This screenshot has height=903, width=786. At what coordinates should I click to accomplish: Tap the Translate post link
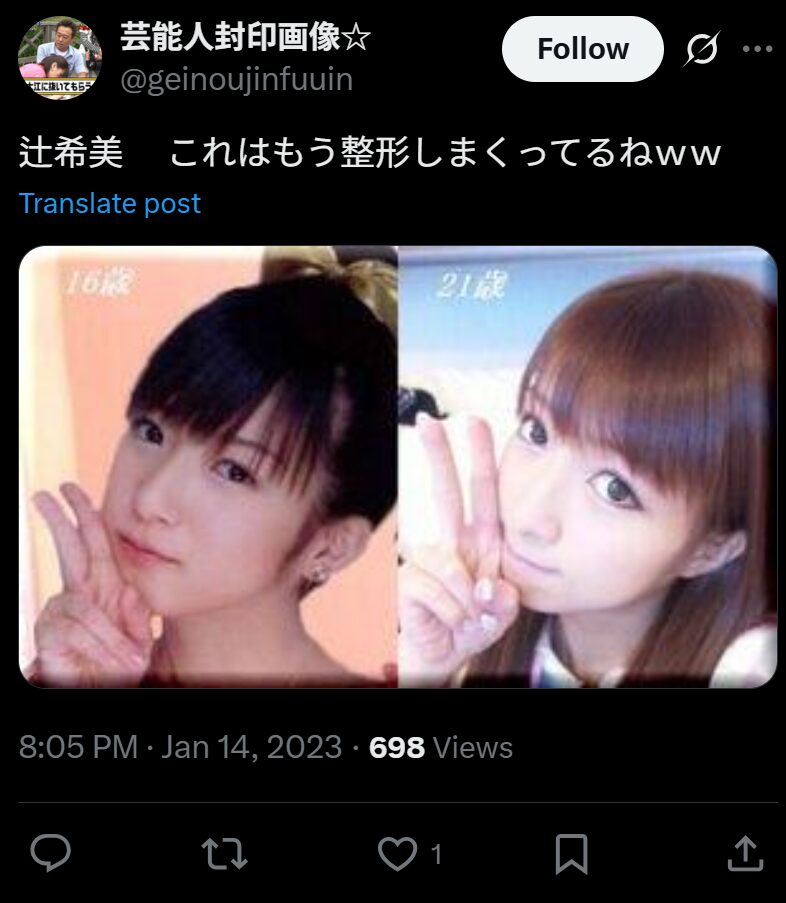(110, 203)
